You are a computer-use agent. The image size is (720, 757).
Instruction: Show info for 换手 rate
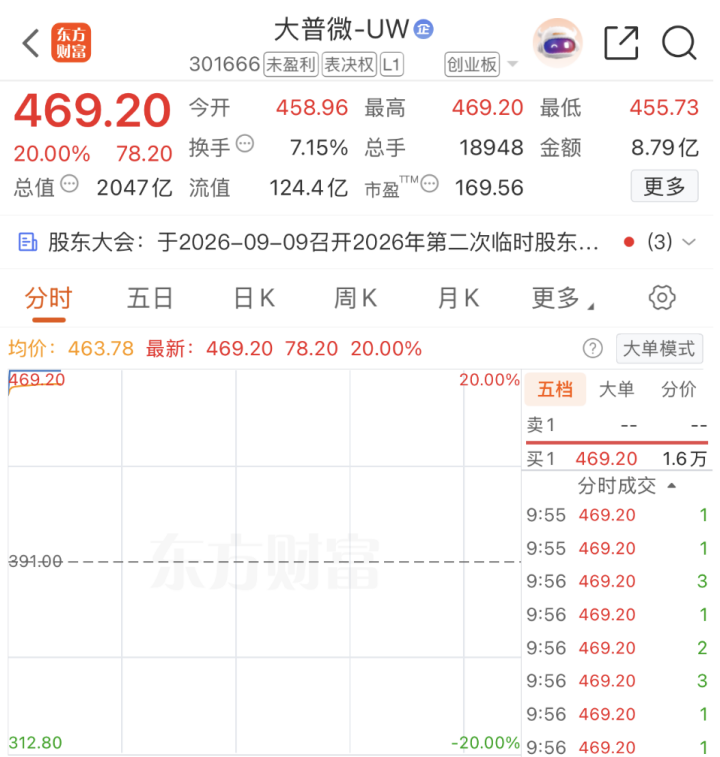click(245, 143)
